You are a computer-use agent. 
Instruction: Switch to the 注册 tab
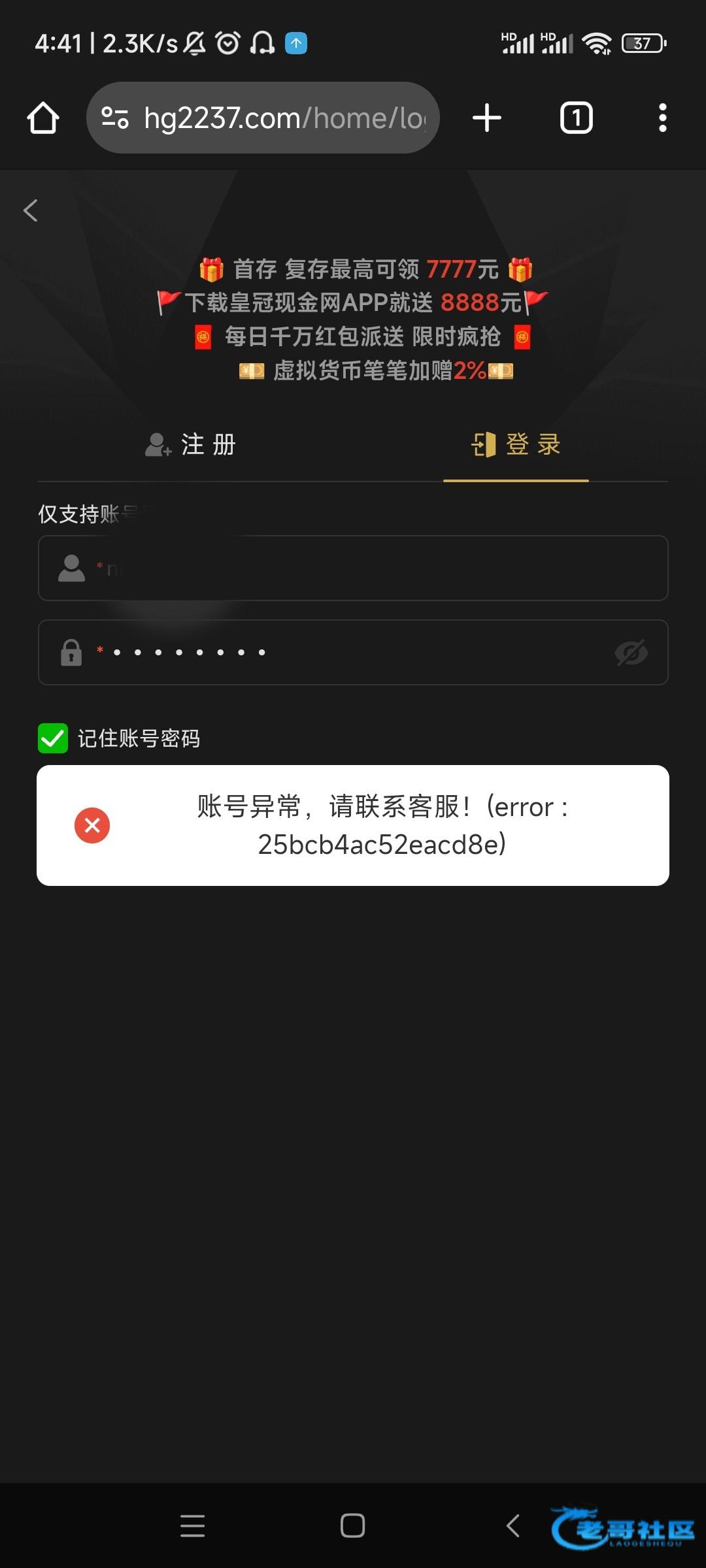click(190, 445)
